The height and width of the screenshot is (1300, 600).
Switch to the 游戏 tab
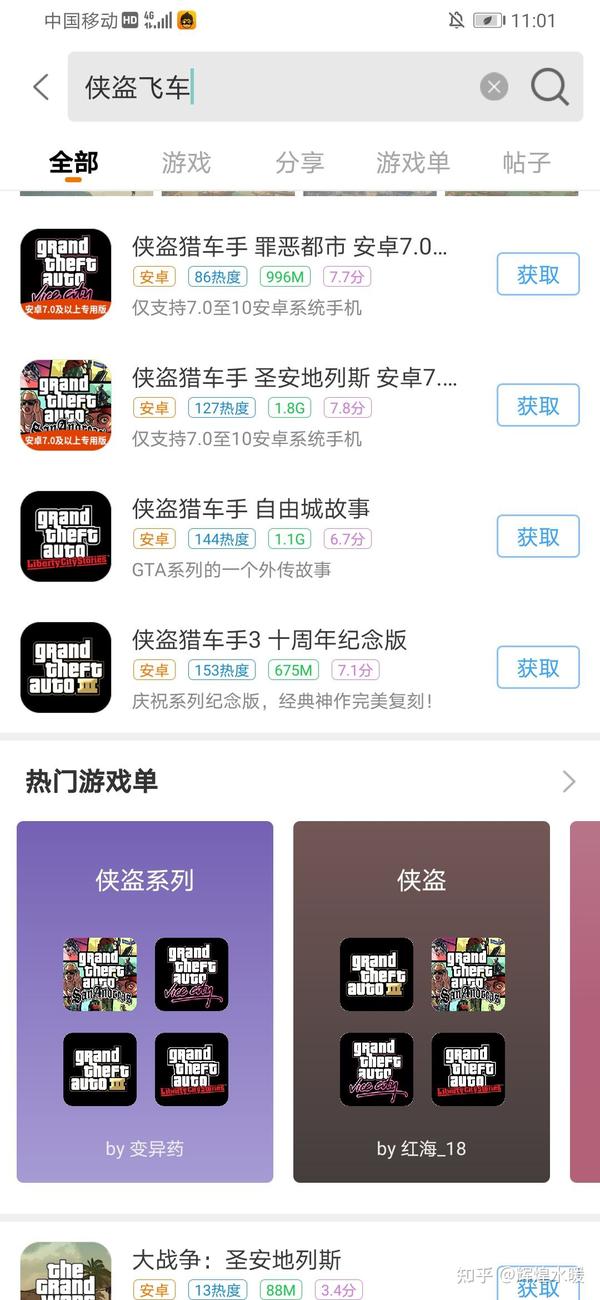186,162
